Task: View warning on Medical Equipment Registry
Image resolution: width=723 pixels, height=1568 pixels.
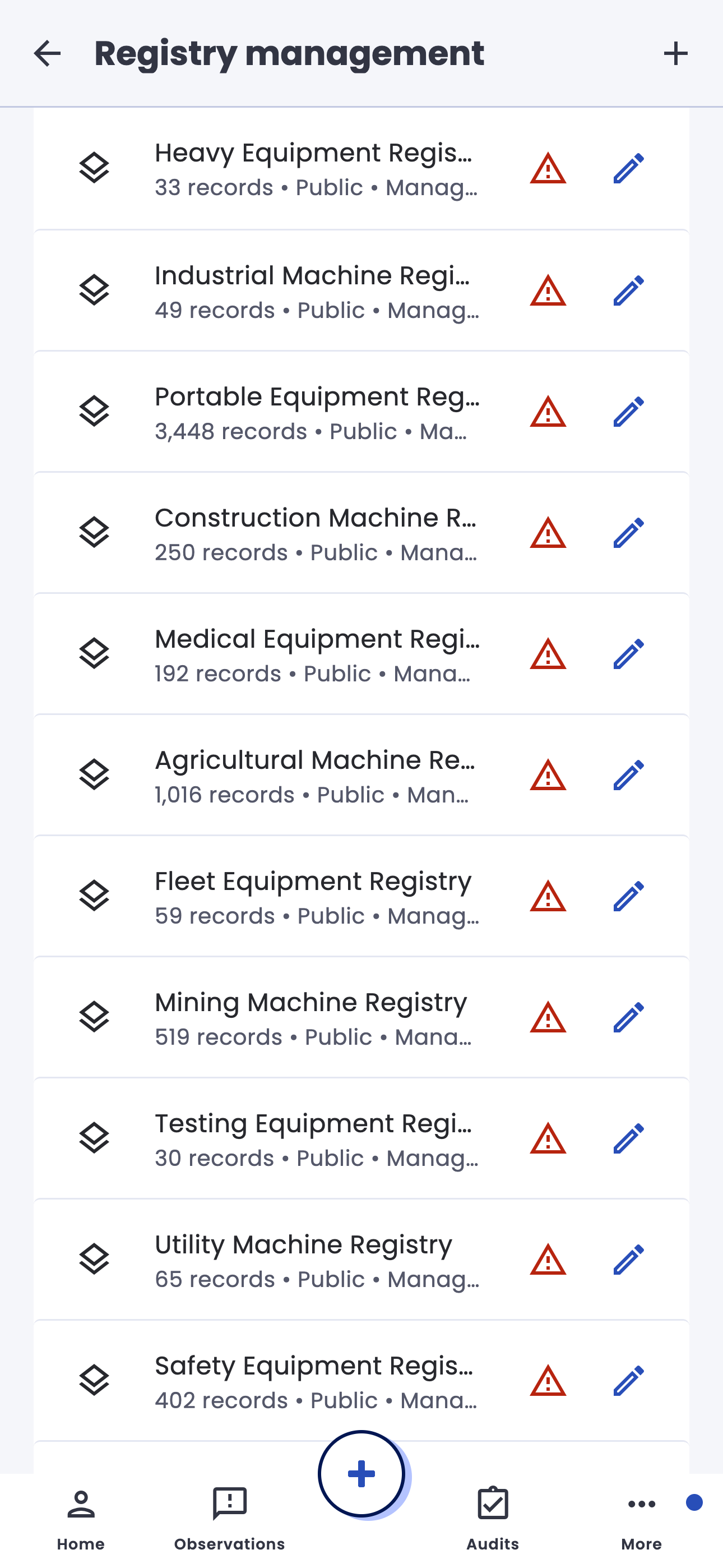Action: 548,654
